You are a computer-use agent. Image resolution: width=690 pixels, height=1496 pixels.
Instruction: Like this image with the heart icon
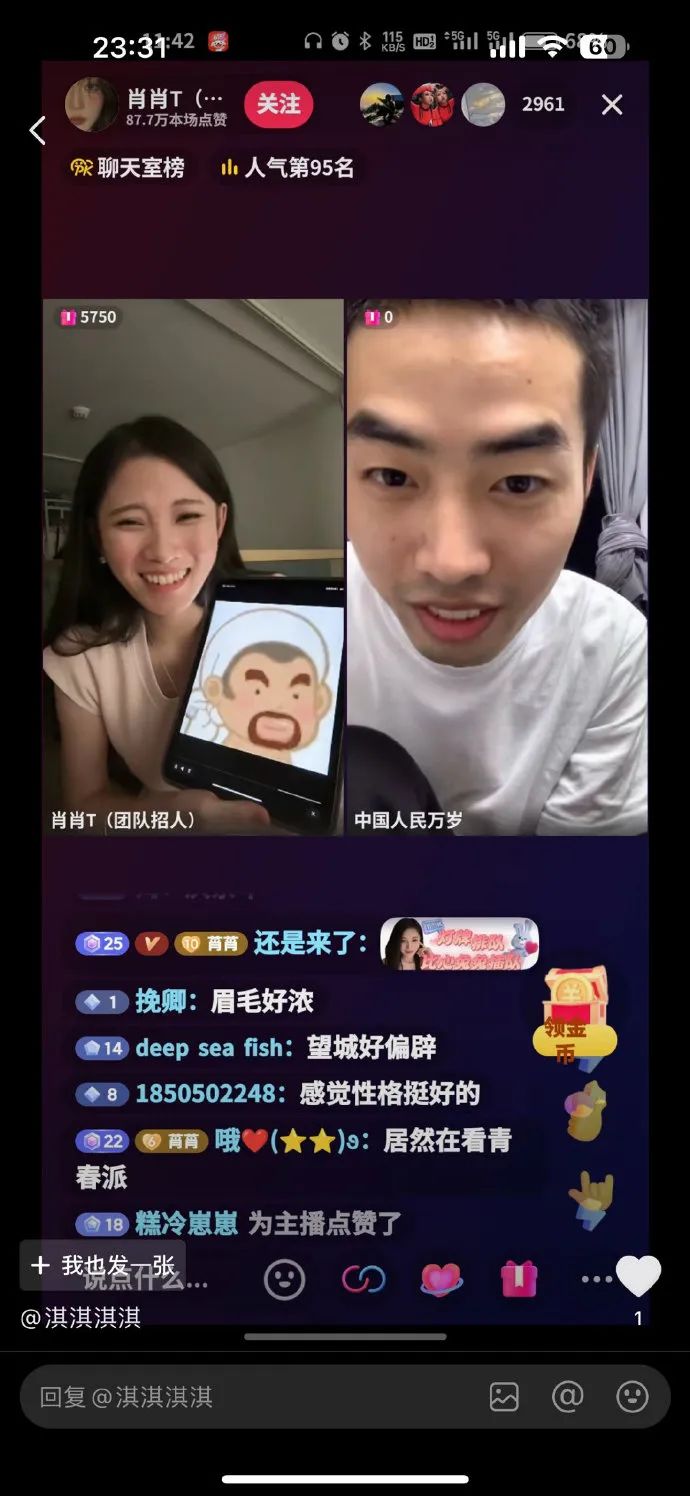point(638,1277)
